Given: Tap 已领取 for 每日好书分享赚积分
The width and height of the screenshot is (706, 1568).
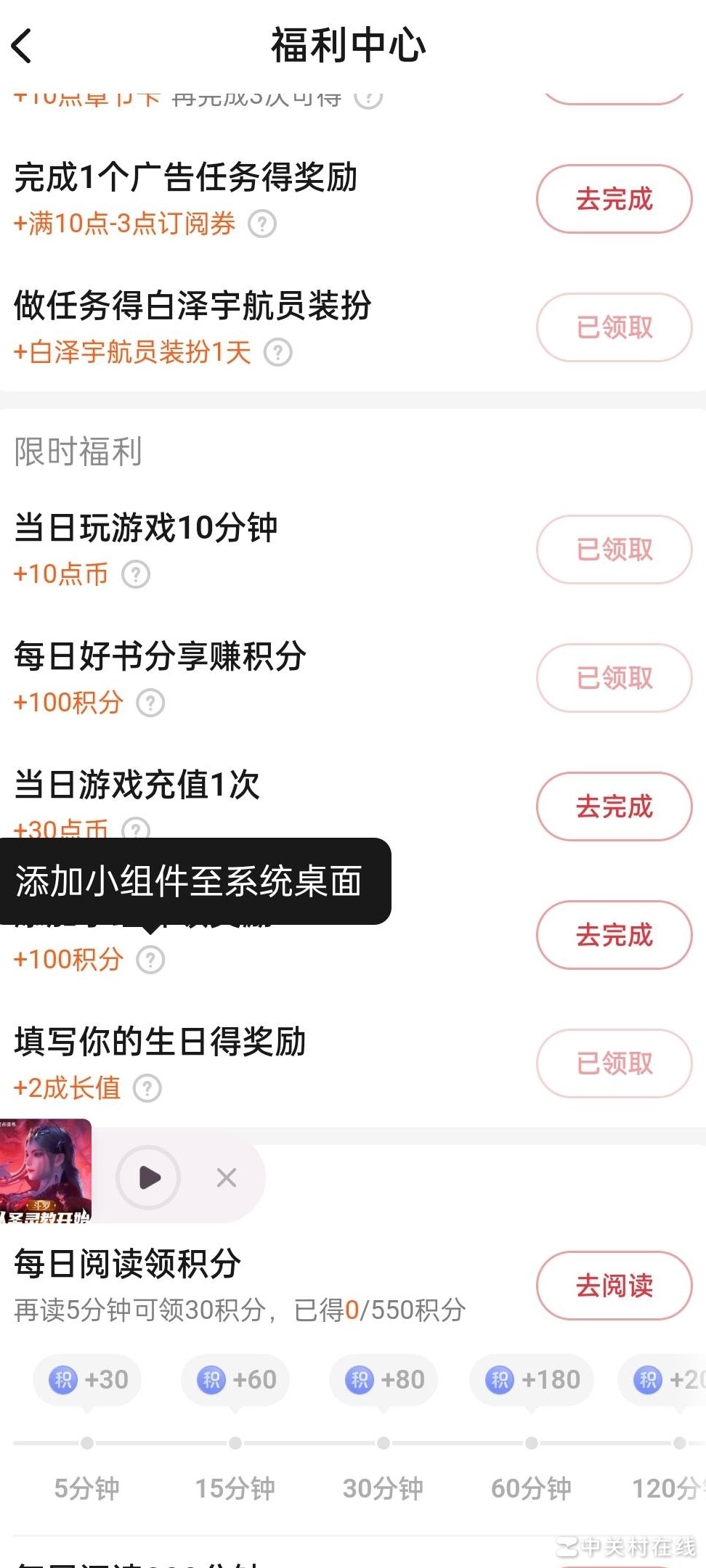Looking at the screenshot, I should [614, 678].
